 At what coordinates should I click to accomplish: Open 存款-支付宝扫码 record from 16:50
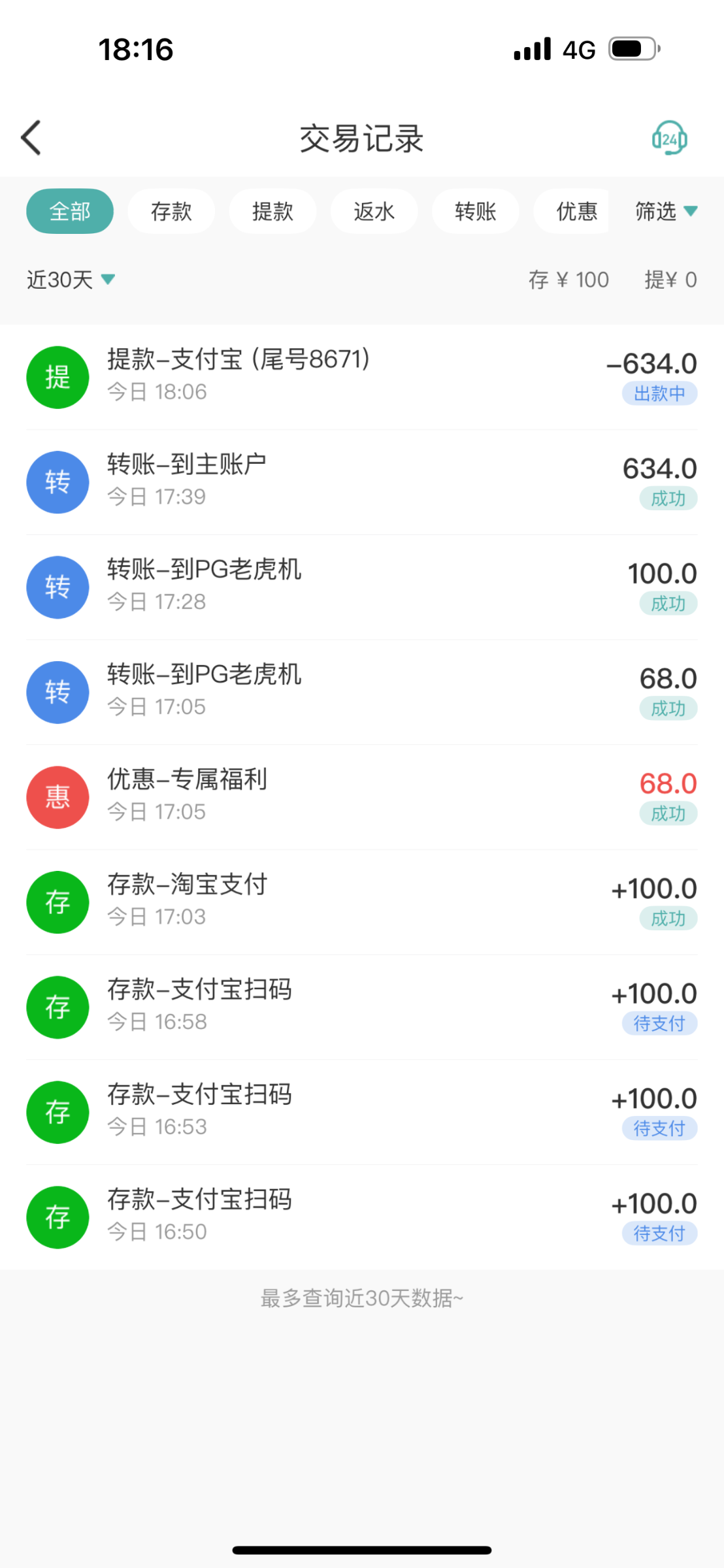pos(362,1217)
